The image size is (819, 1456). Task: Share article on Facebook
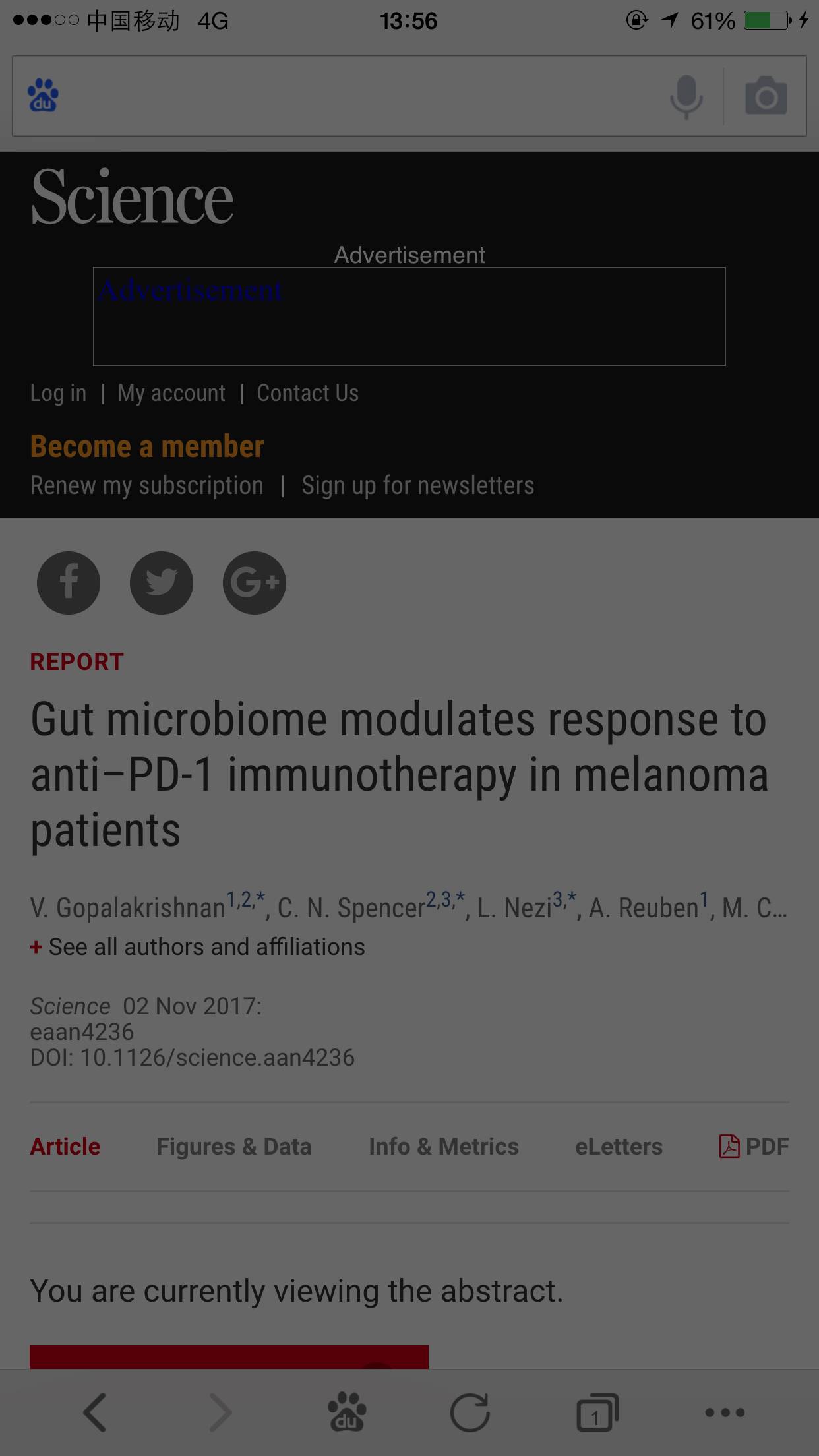(x=69, y=583)
